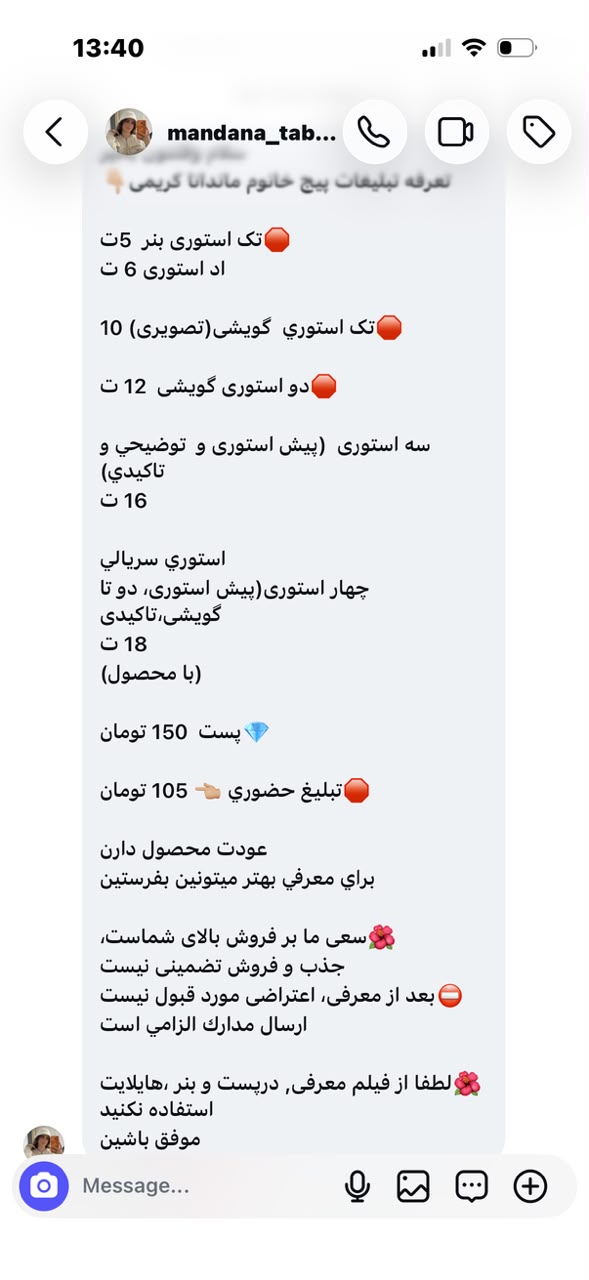
Task: Open the label tag icon
Action: (x=539, y=132)
